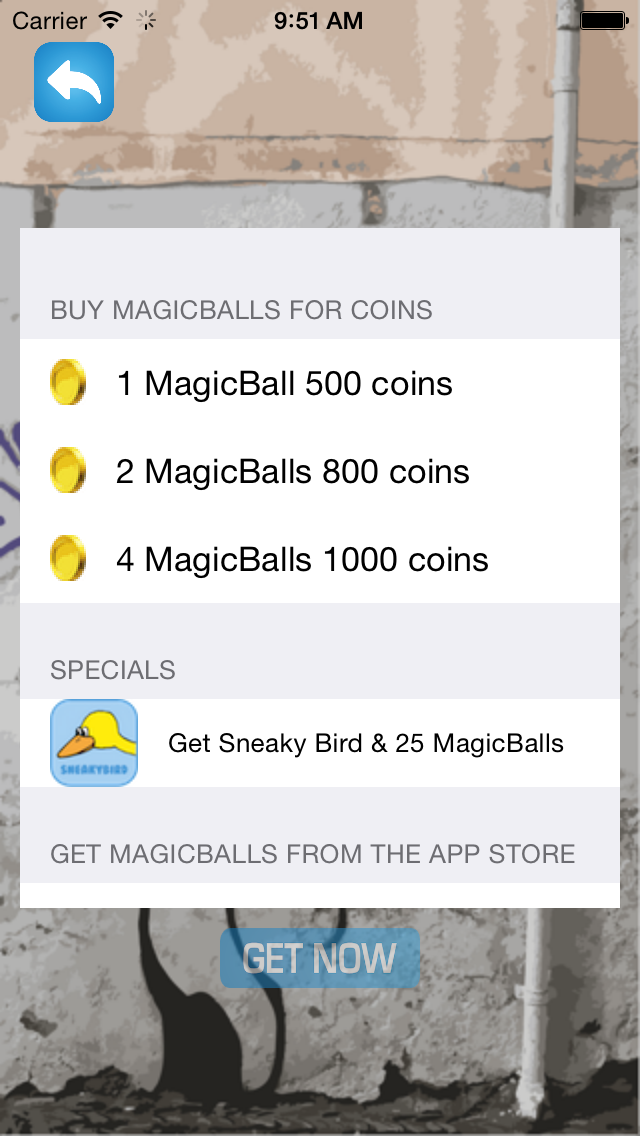640x1136 pixels.
Task: Select 2 MagicBalls for 800 coins
Action: 293,472
